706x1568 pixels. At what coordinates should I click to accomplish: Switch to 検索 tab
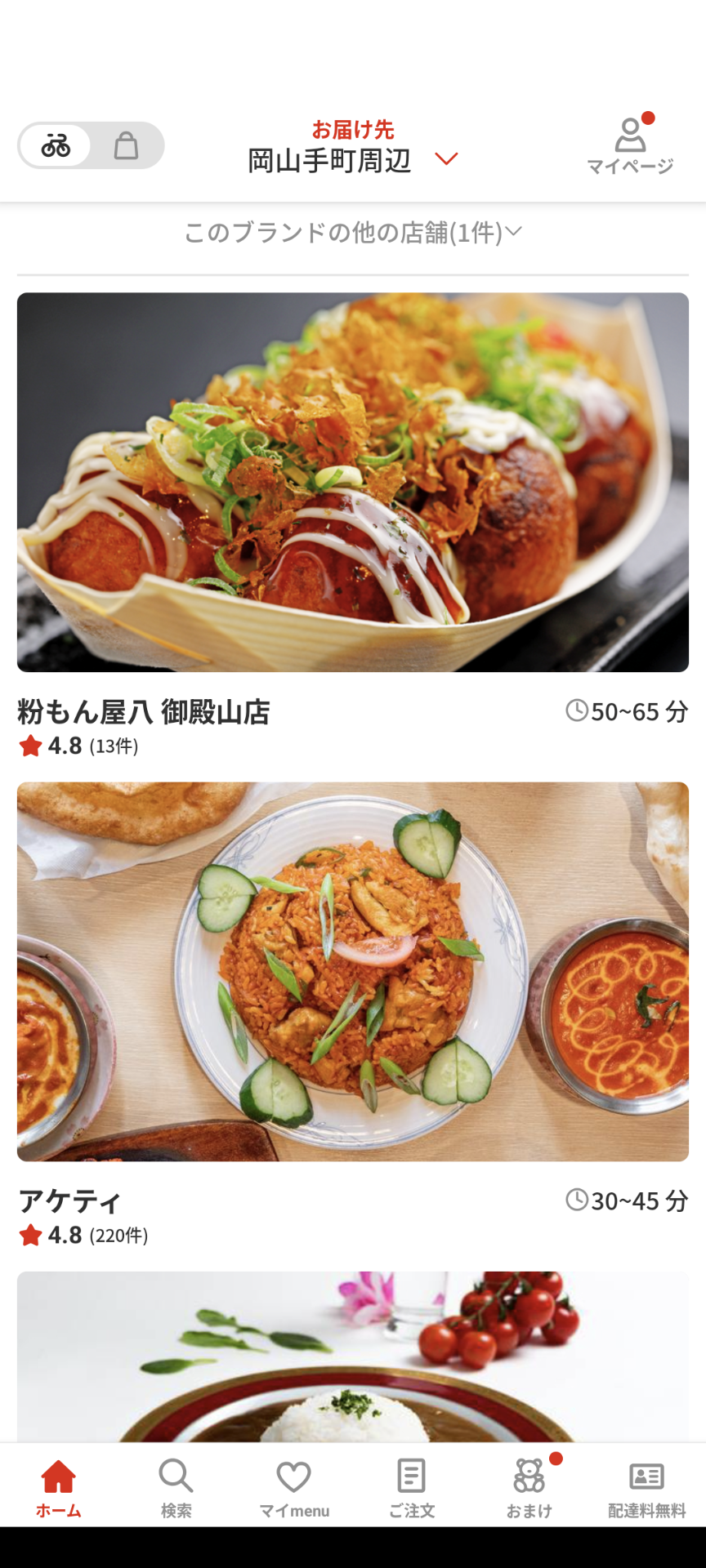(x=176, y=1488)
